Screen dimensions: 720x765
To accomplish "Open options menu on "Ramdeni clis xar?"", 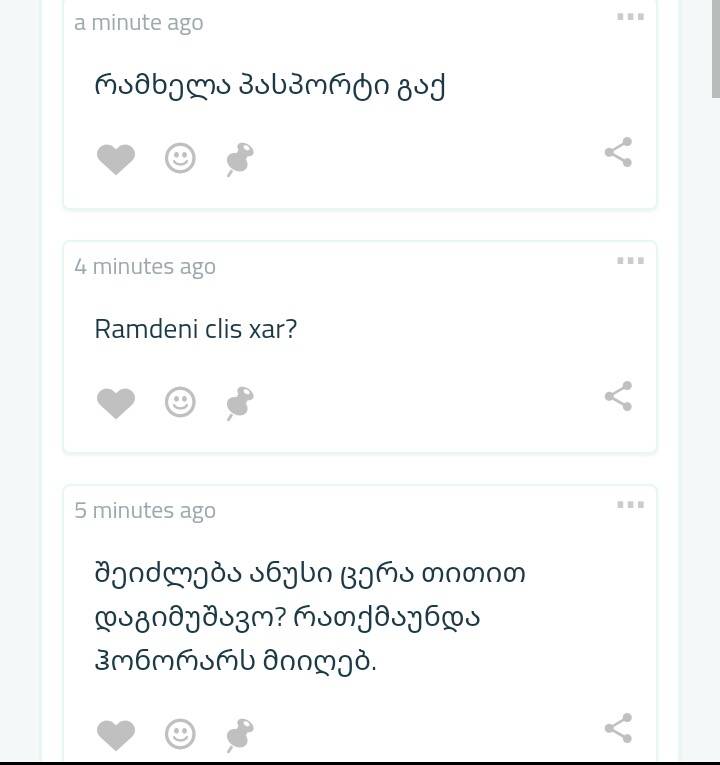I will pyautogui.click(x=631, y=260).
